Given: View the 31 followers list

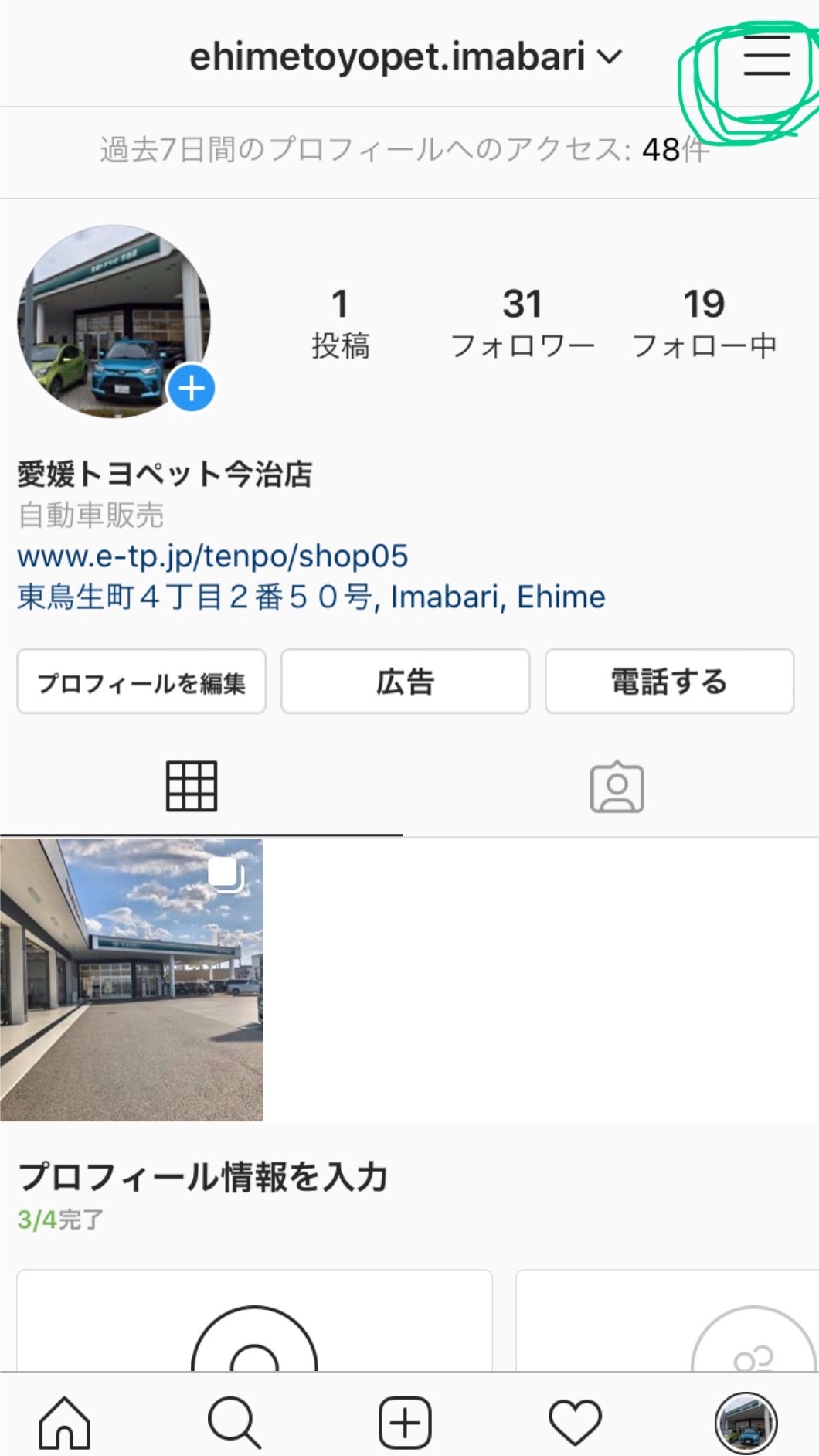Looking at the screenshot, I should 522,323.
